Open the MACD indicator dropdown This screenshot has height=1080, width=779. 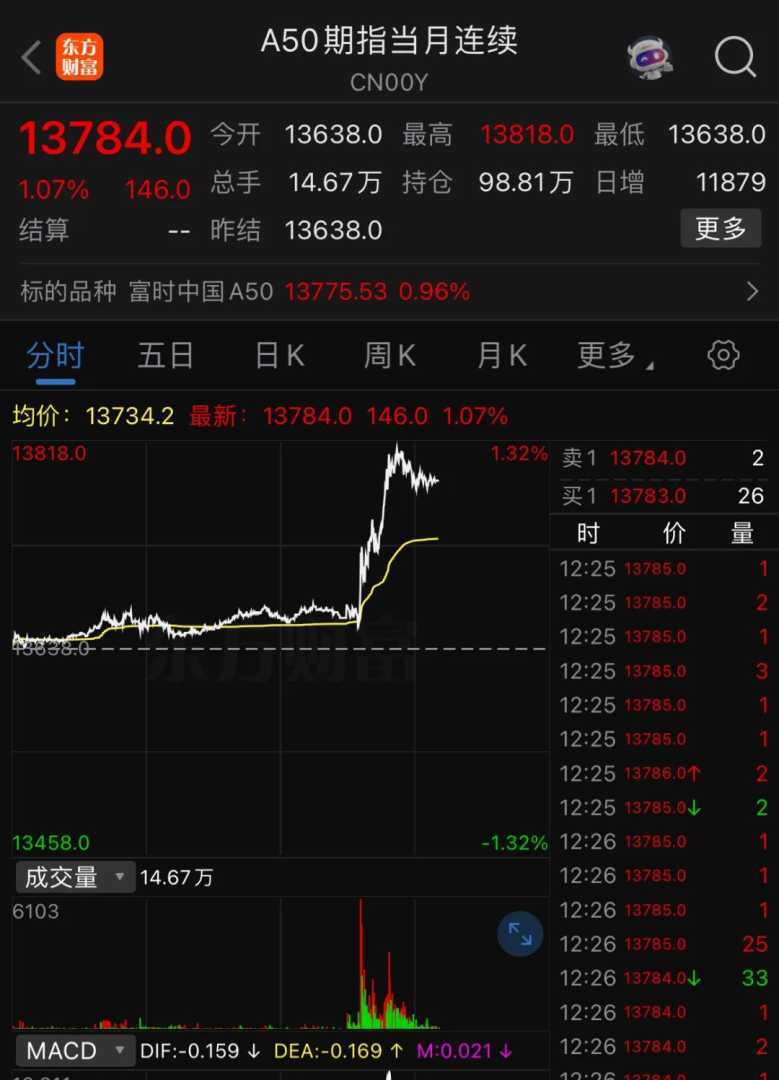[x=74, y=1051]
